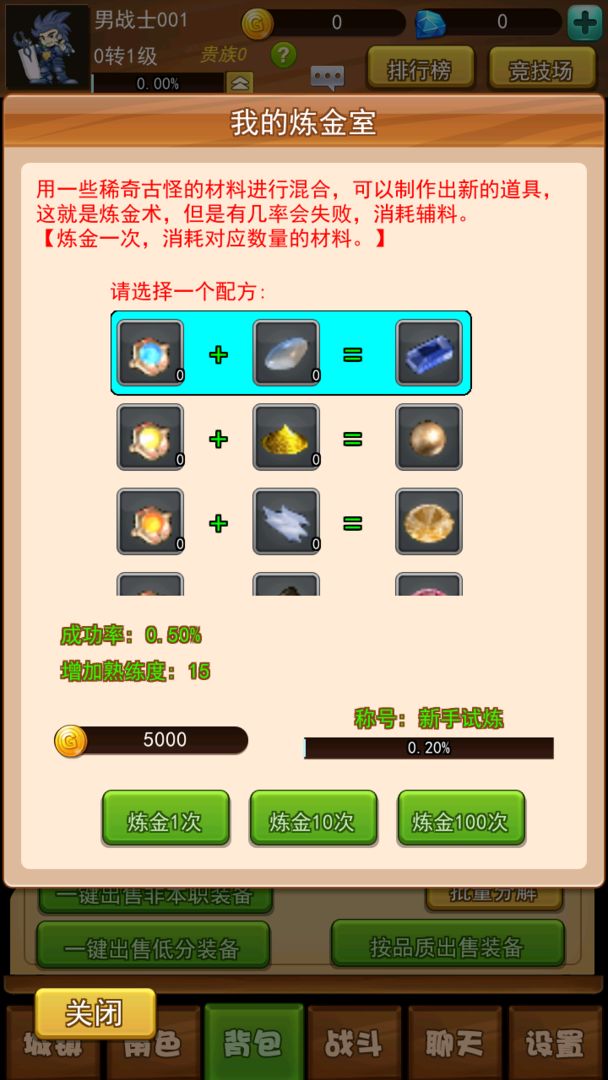Viewport: 608px width, 1080px height.
Task: Open the chat bubble messages icon
Action: pos(327,76)
